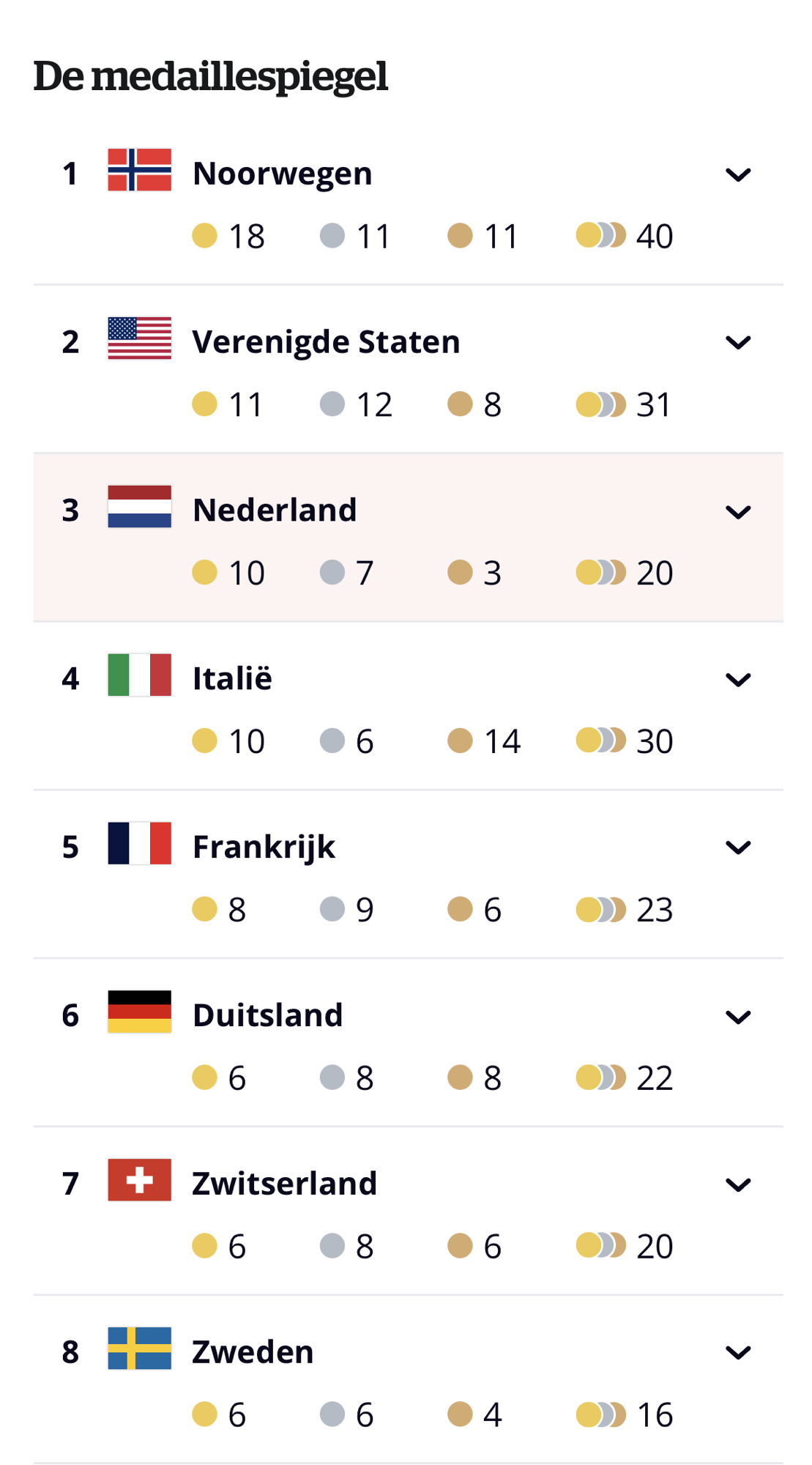Expand the Verenigde Staten row
812x1465 pixels.
[x=737, y=343]
